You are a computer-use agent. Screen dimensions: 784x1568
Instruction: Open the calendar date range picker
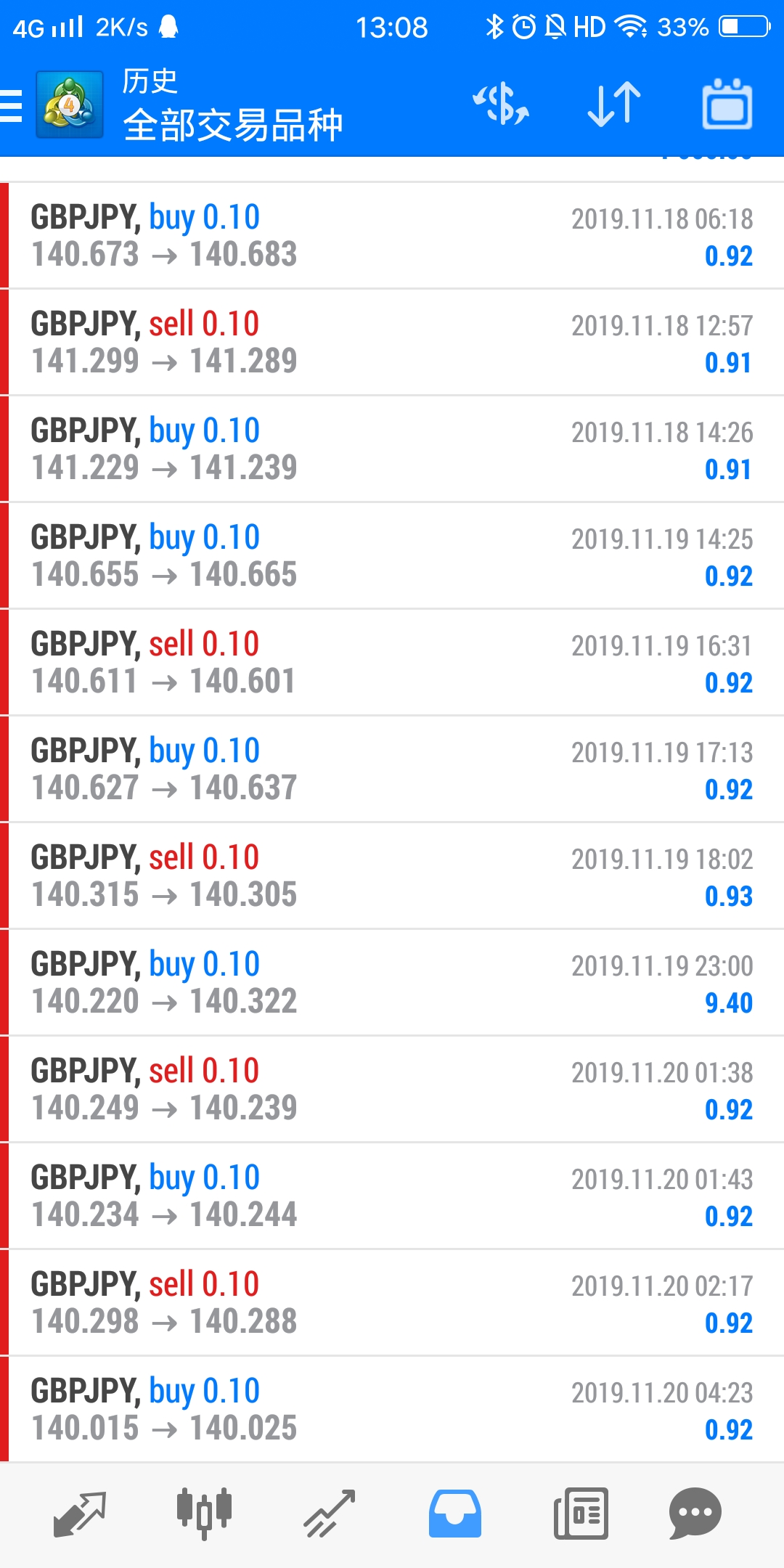727,105
